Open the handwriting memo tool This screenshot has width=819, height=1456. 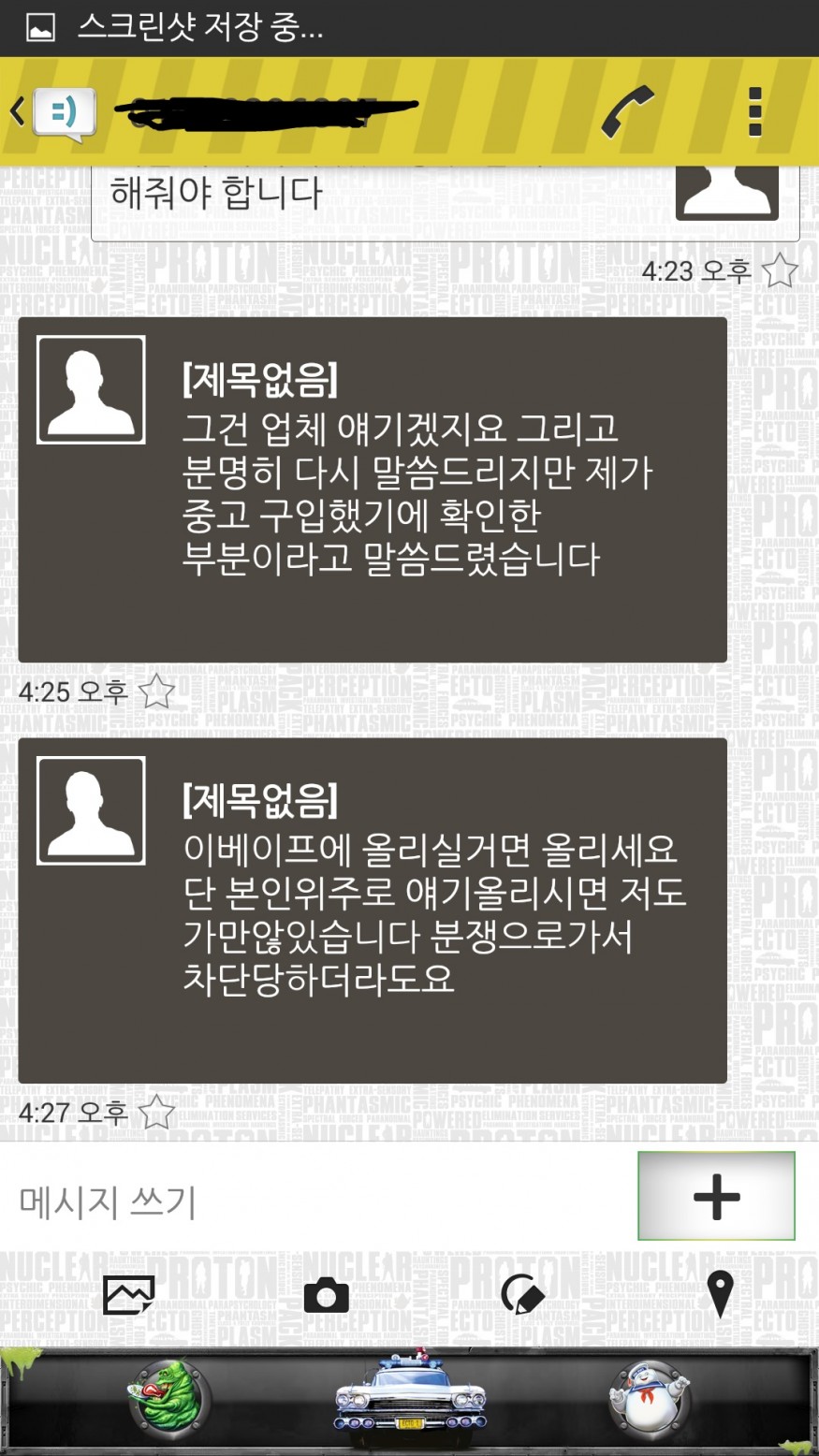point(522,1296)
